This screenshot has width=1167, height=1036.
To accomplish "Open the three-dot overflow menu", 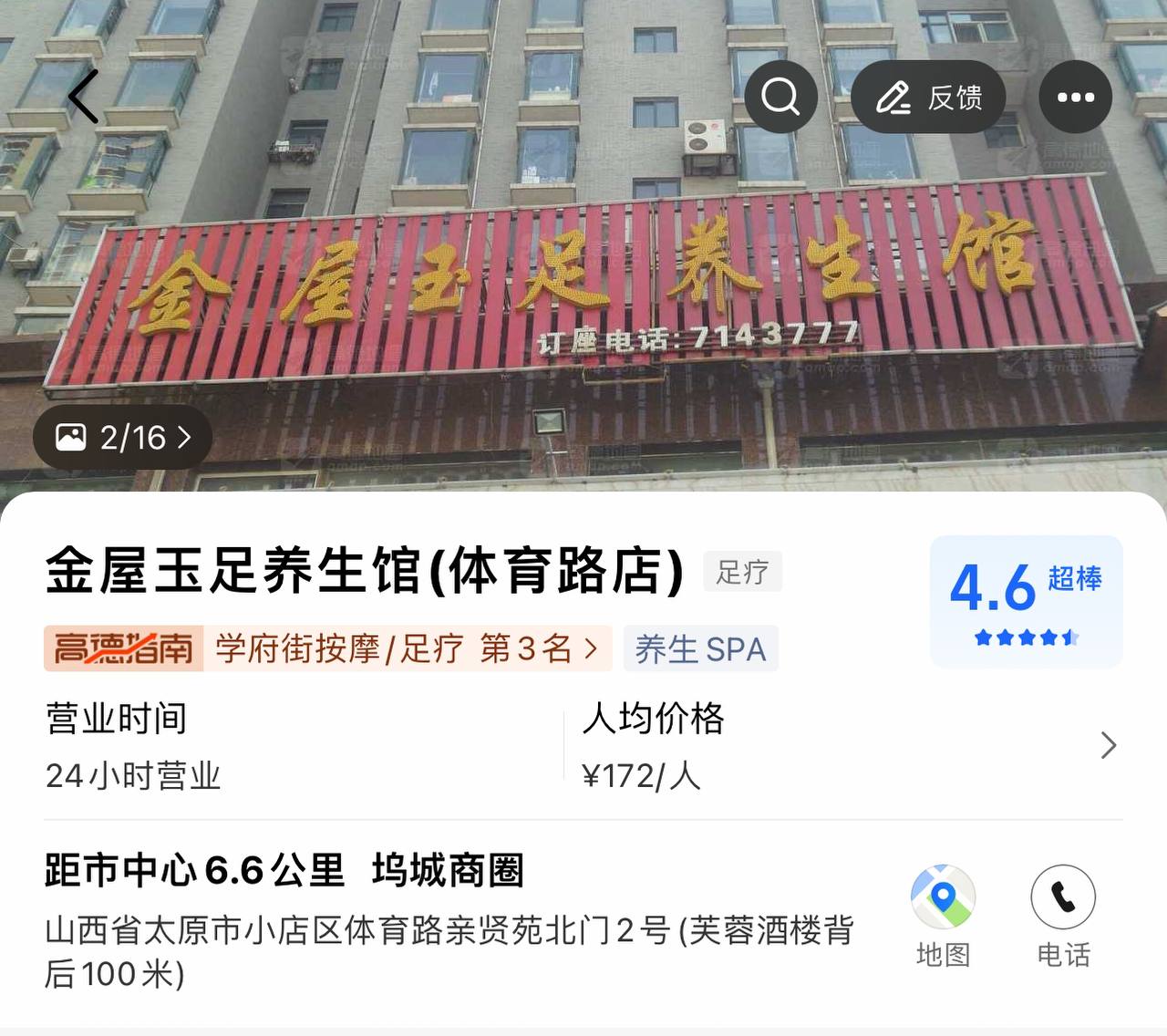I will [1076, 97].
